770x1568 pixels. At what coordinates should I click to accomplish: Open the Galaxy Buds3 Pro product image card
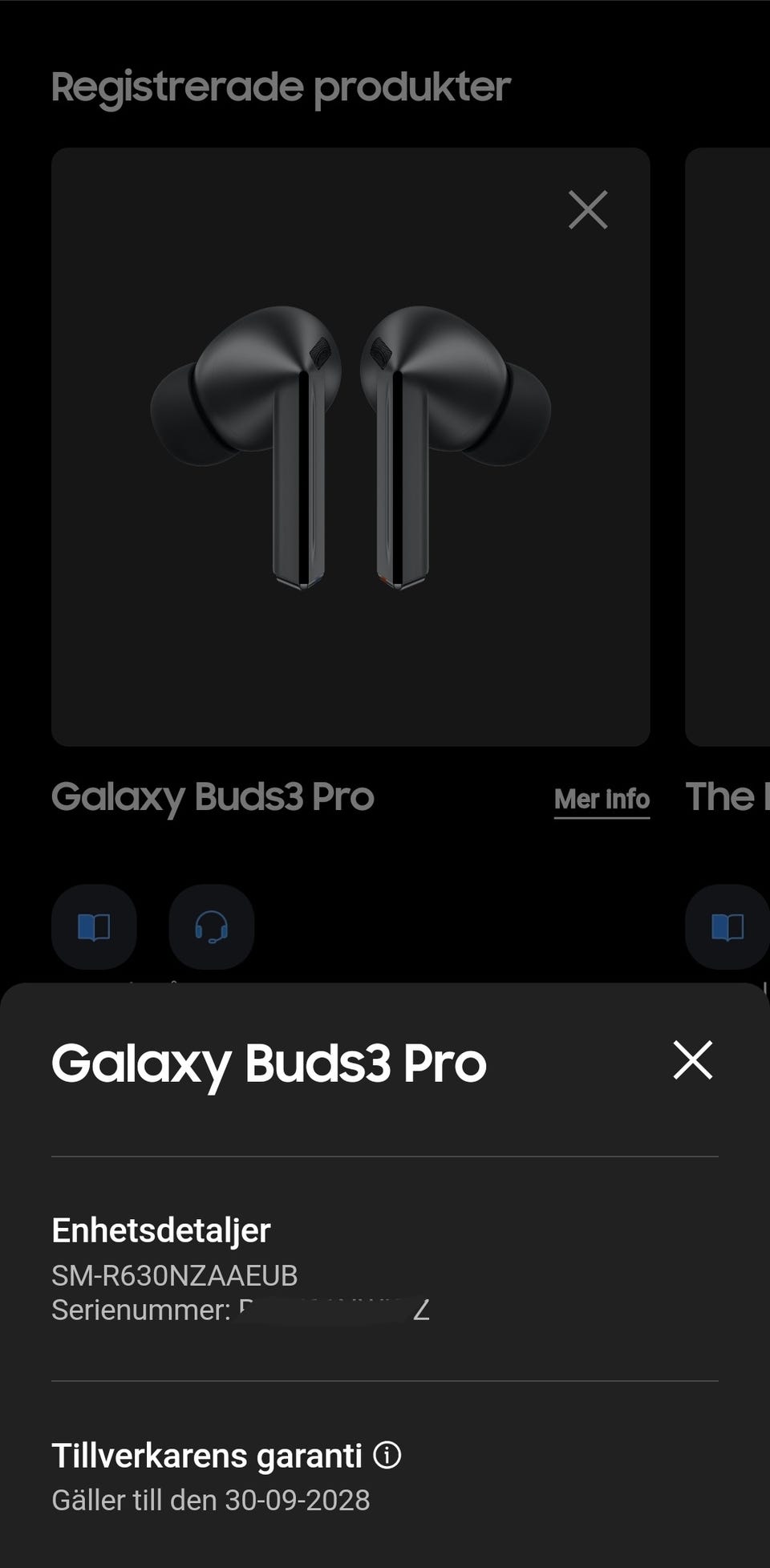(351, 446)
